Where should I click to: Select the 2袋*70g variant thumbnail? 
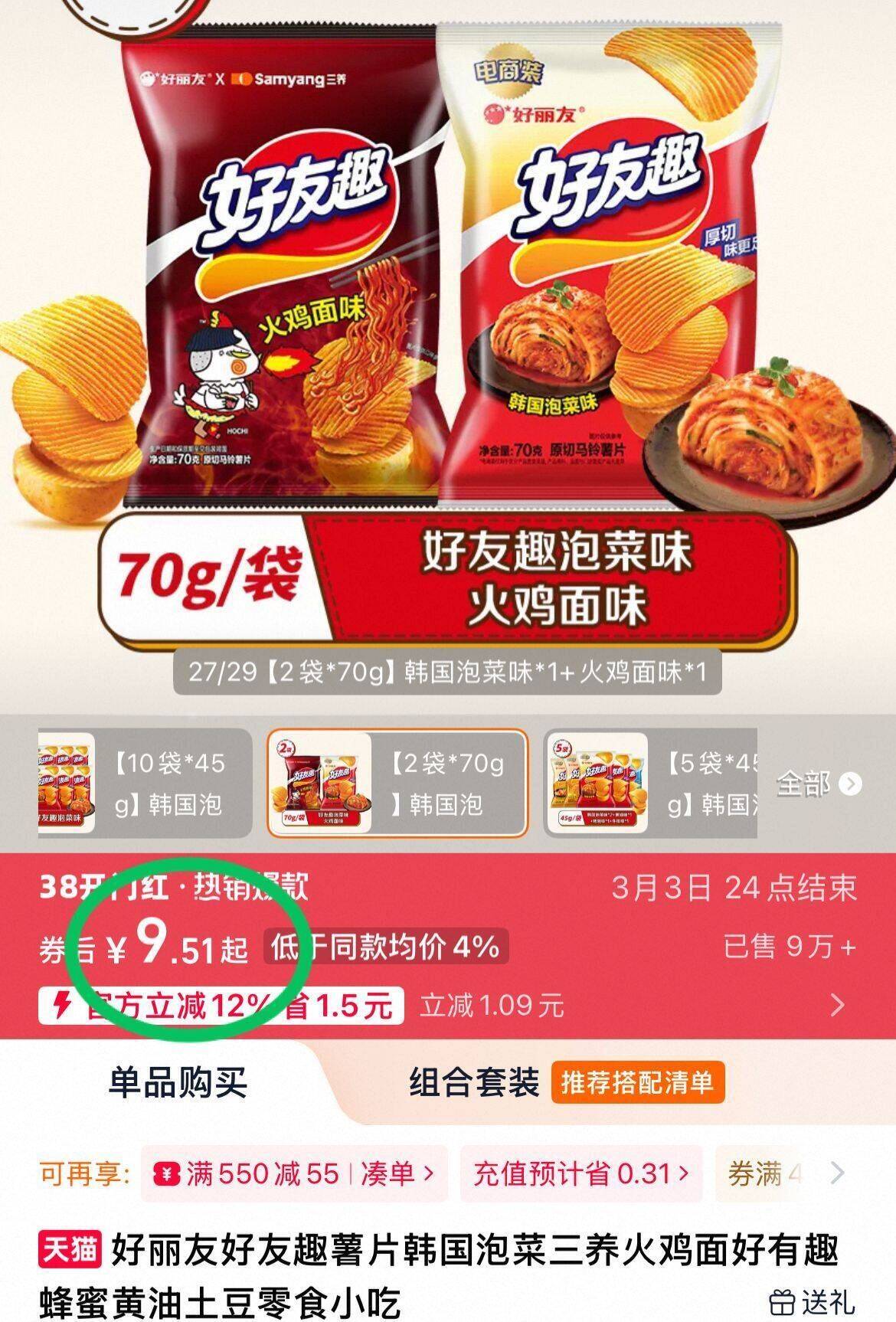tap(397, 782)
